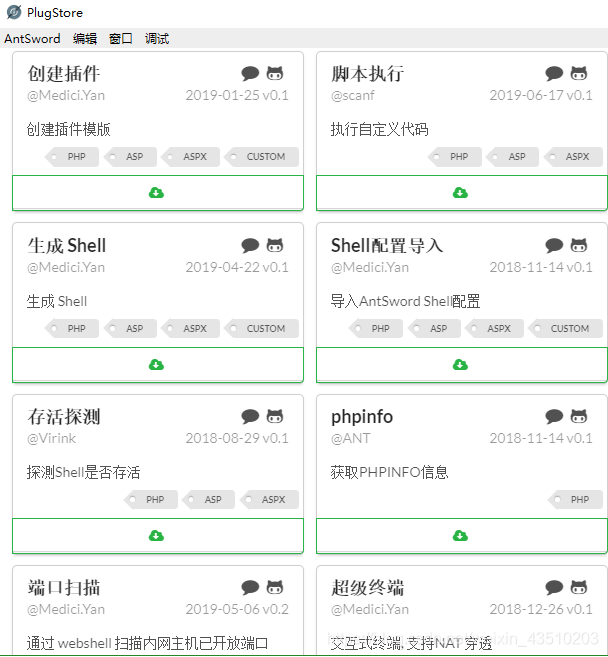Open the AntSword menu

tap(32, 39)
